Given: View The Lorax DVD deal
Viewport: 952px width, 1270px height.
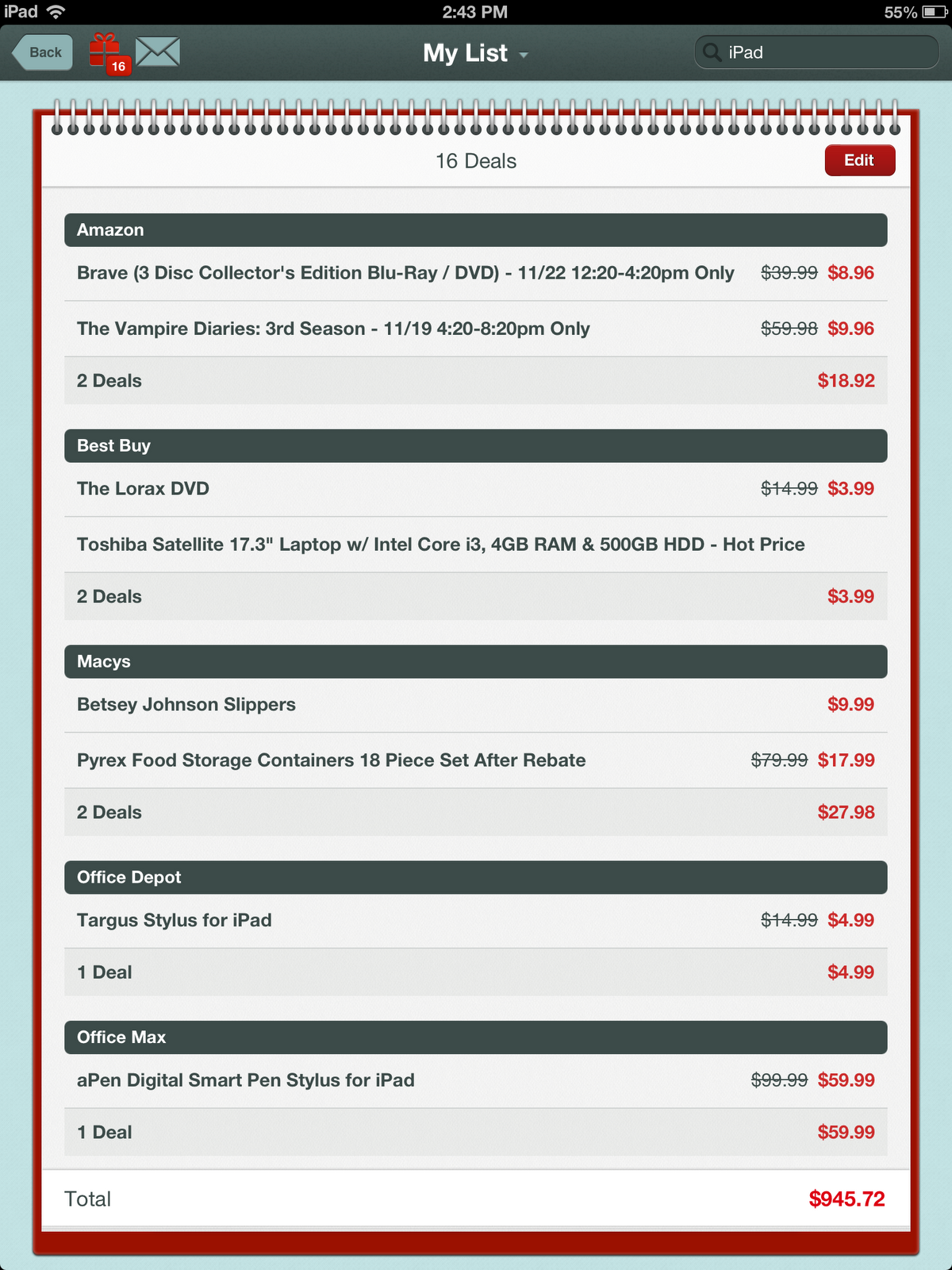Looking at the screenshot, I should pyautogui.click(x=476, y=489).
